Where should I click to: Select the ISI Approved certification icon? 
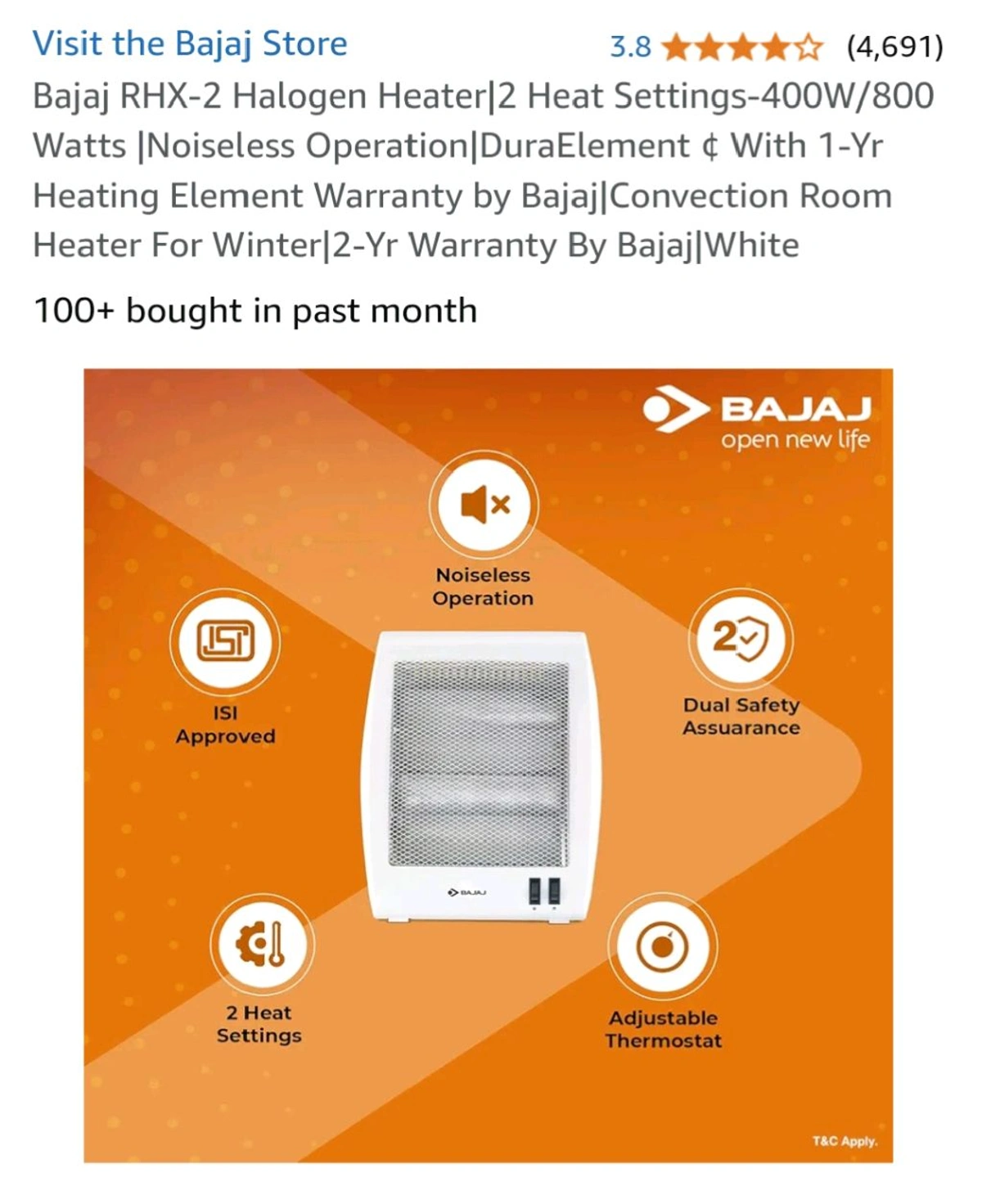tap(223, 643)
